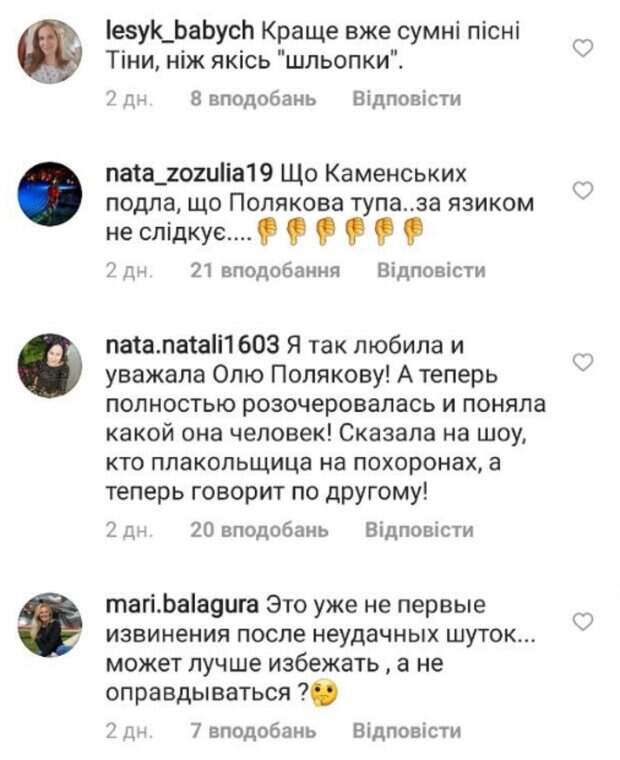Reply to nata_zozulia19's comment

pos(431,270)
